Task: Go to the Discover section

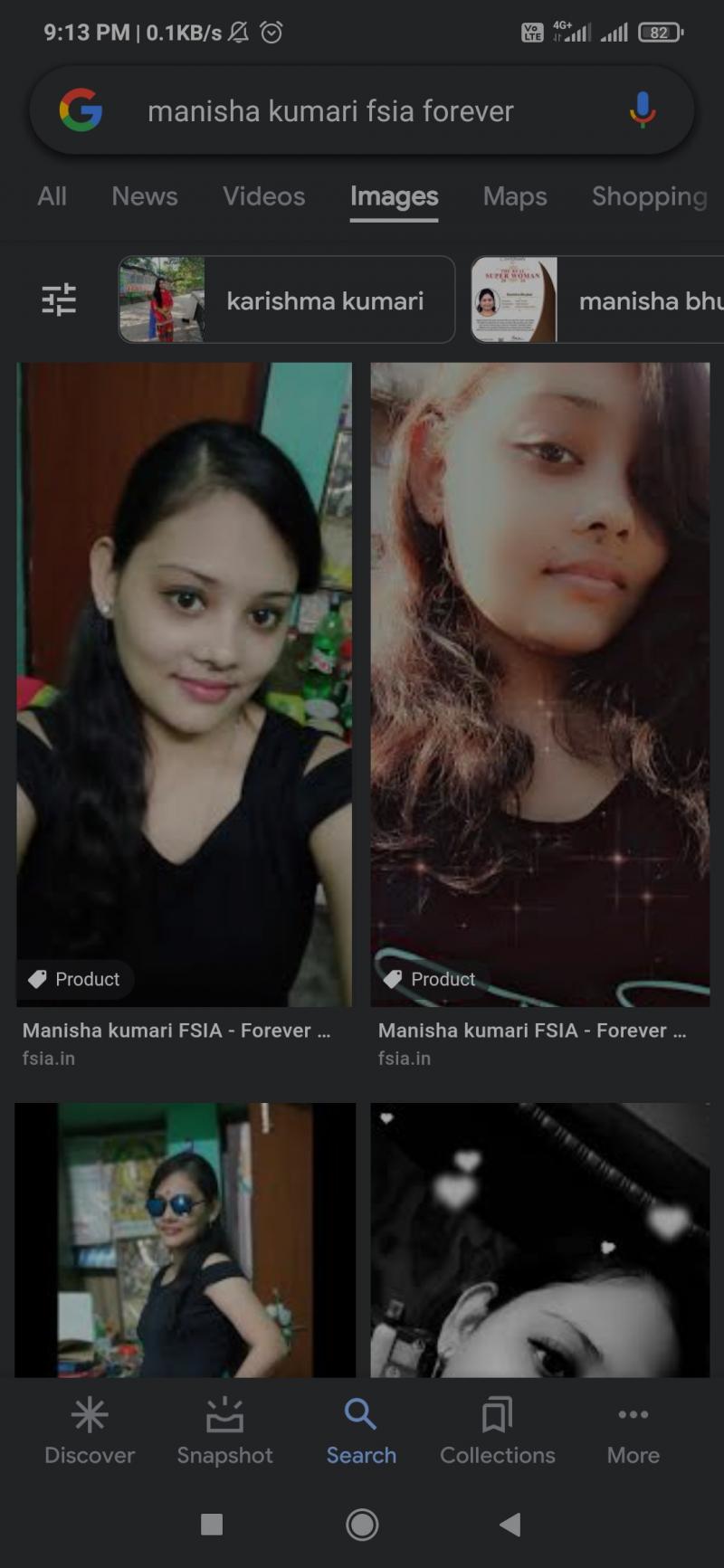Action: 90,1431
